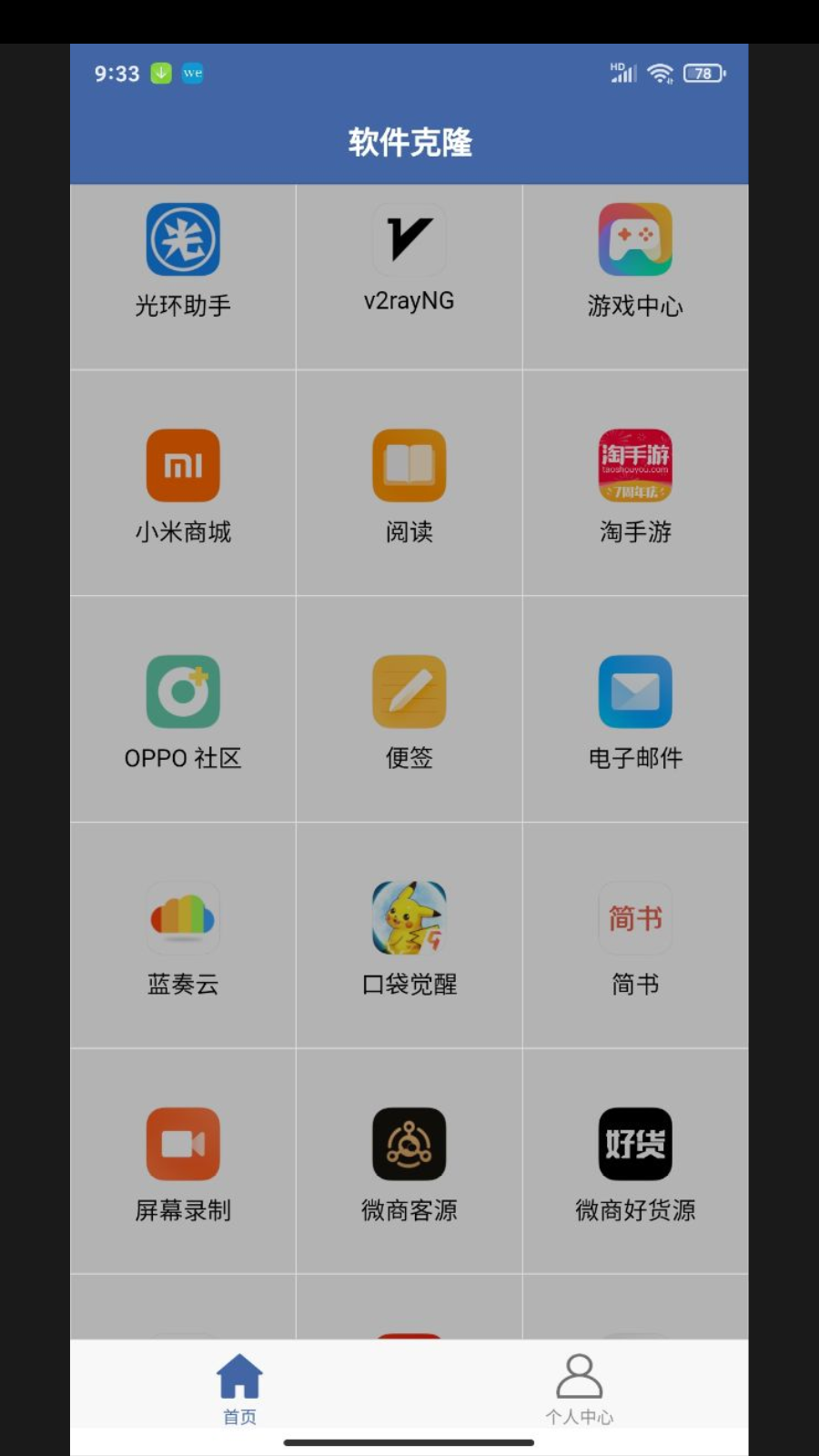Tap the battery indicator showing 78
This screenshot has width=819, height=1456.
pos(702,73)
